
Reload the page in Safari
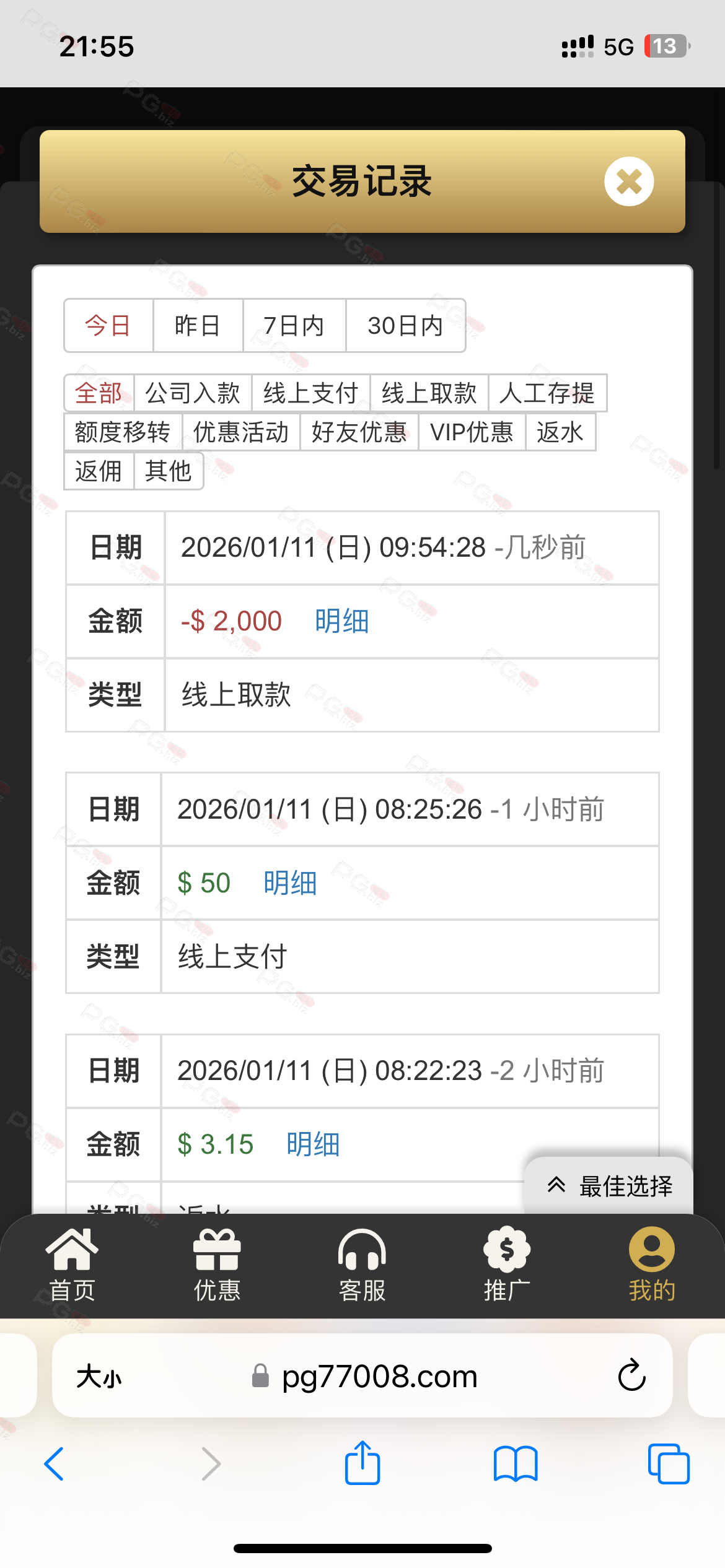tap(631, 1375)
